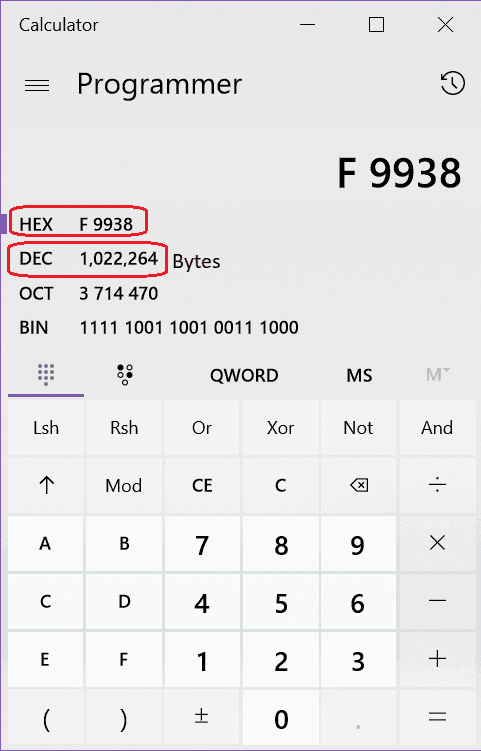Switch to bit toggling keypad
Image resolution: width=481 pixels, height=751 pixels.
pos(125,375)
